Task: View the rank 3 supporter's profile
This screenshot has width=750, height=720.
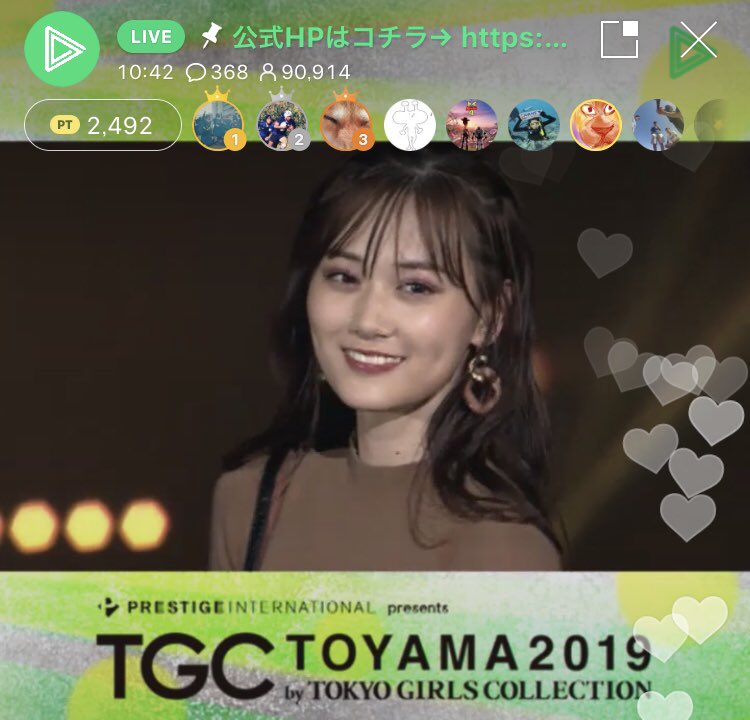Action: tap(346, 124)
